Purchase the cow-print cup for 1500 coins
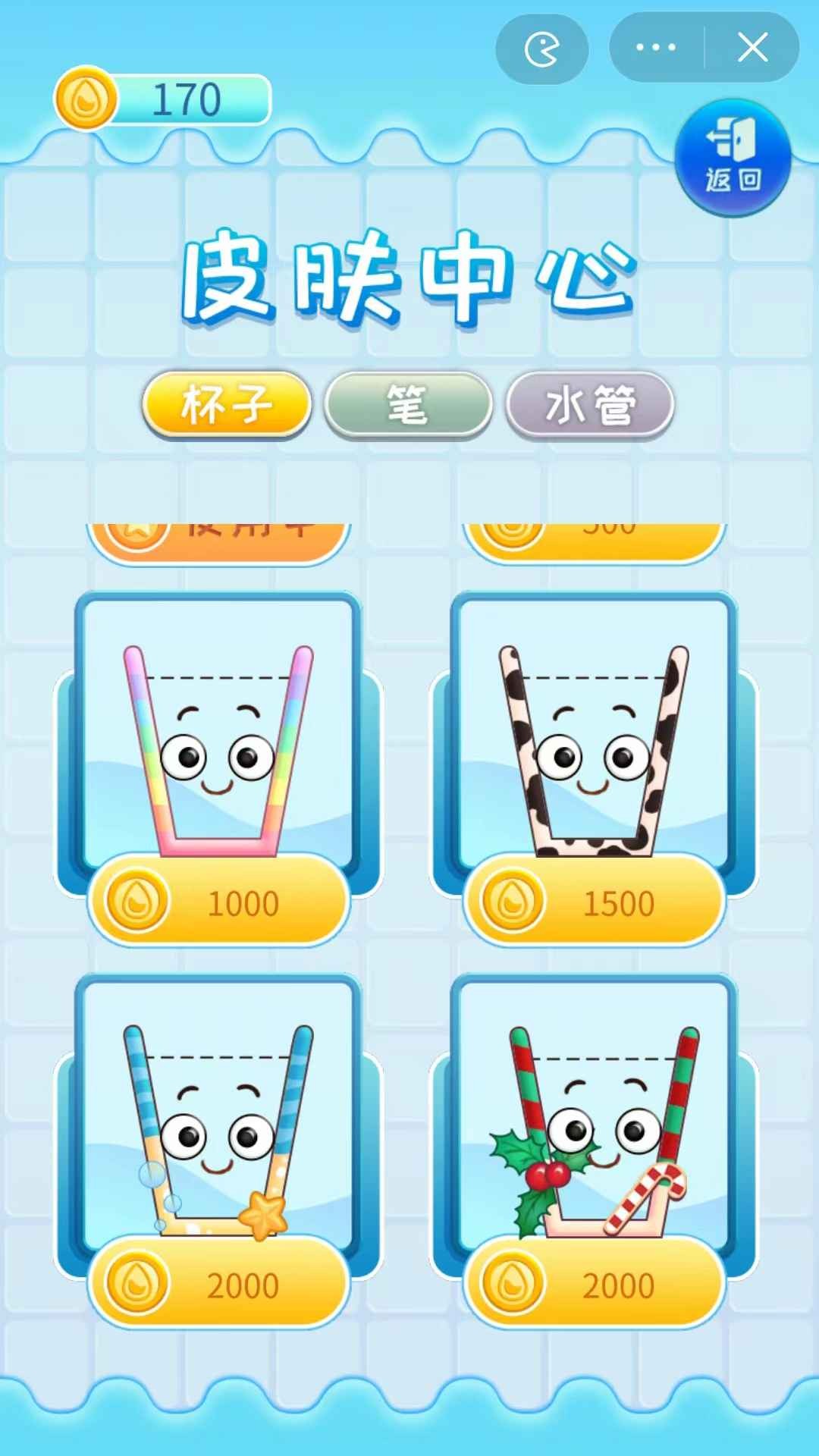The image size is (819, 1456). pos(595,902)
